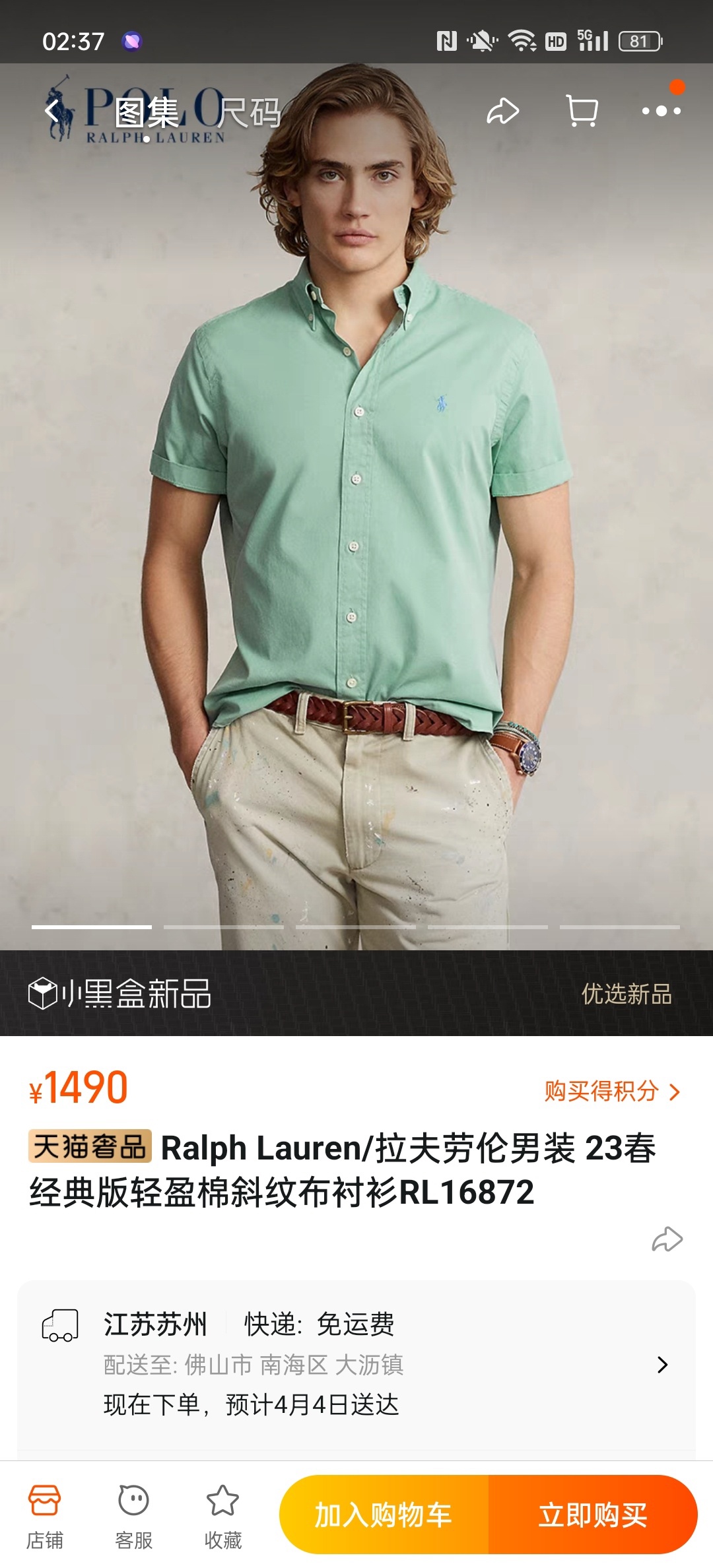Open 购买得积分 points details
This screenshot has height=1568, width=713.
pyautogui.click(x=611, y=1092)
